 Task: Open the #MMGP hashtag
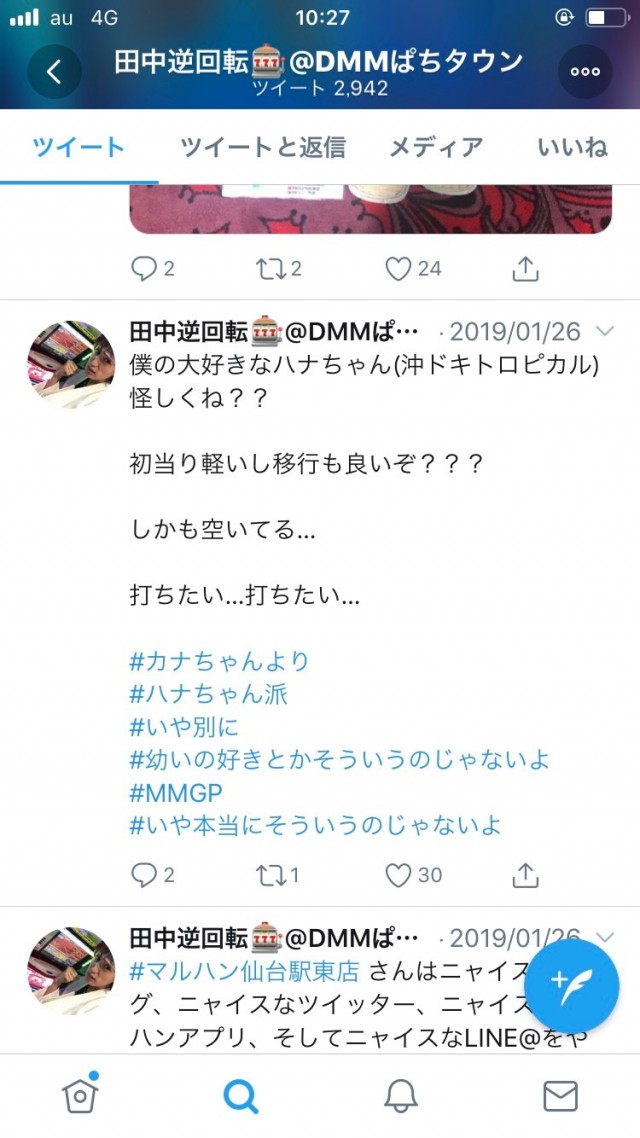pyautogui.click(x=176, y=793)
